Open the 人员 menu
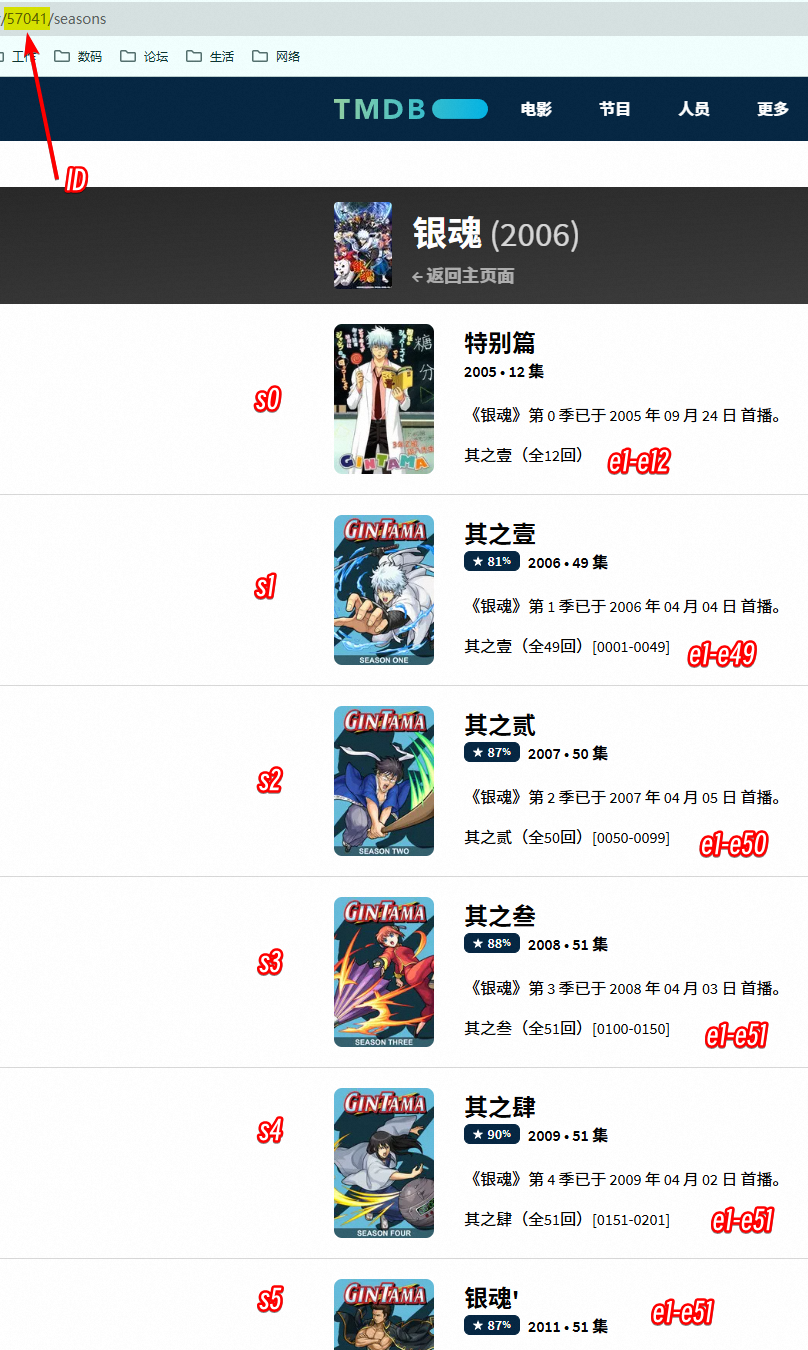The image size is (808, 1350). coord(694,109)
